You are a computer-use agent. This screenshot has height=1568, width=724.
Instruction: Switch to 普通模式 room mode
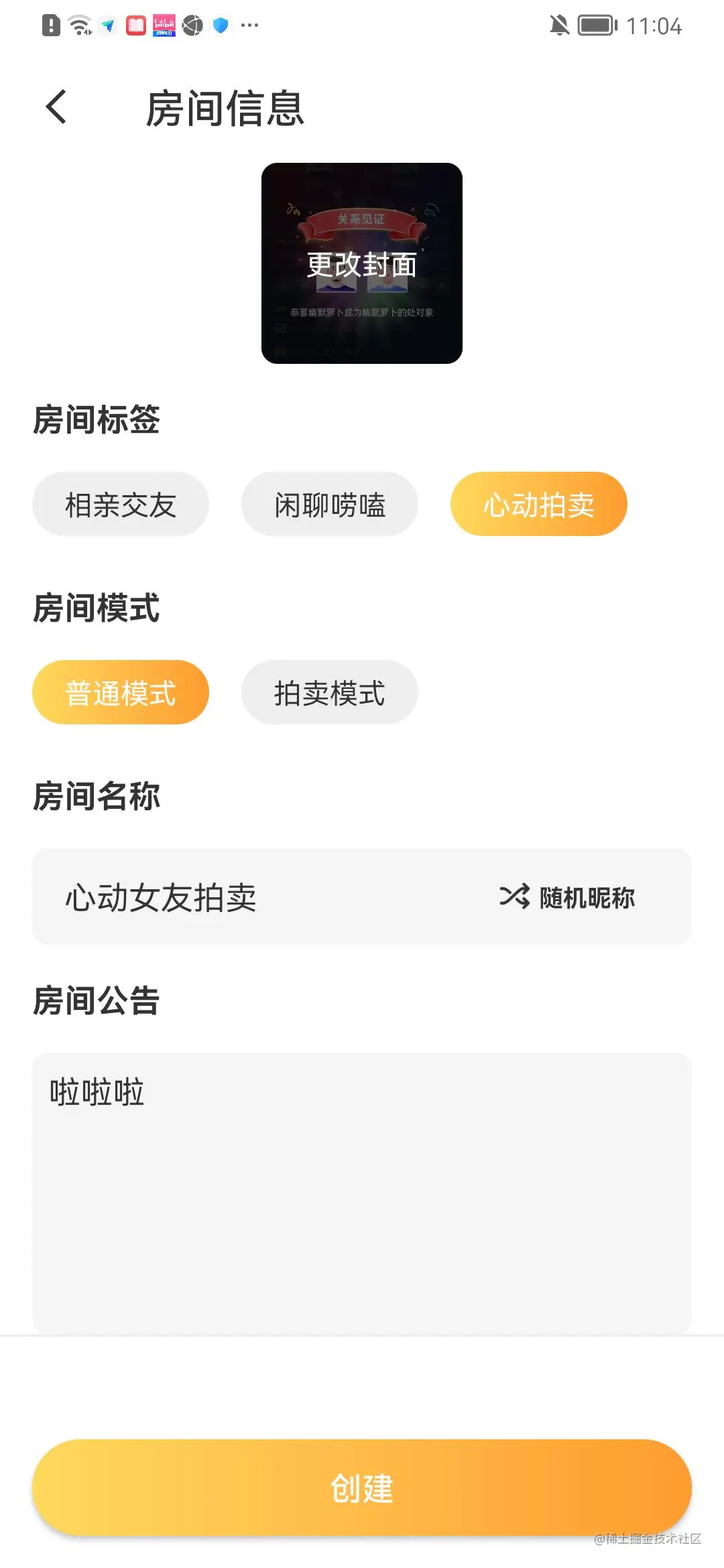[x=121, y=693]
